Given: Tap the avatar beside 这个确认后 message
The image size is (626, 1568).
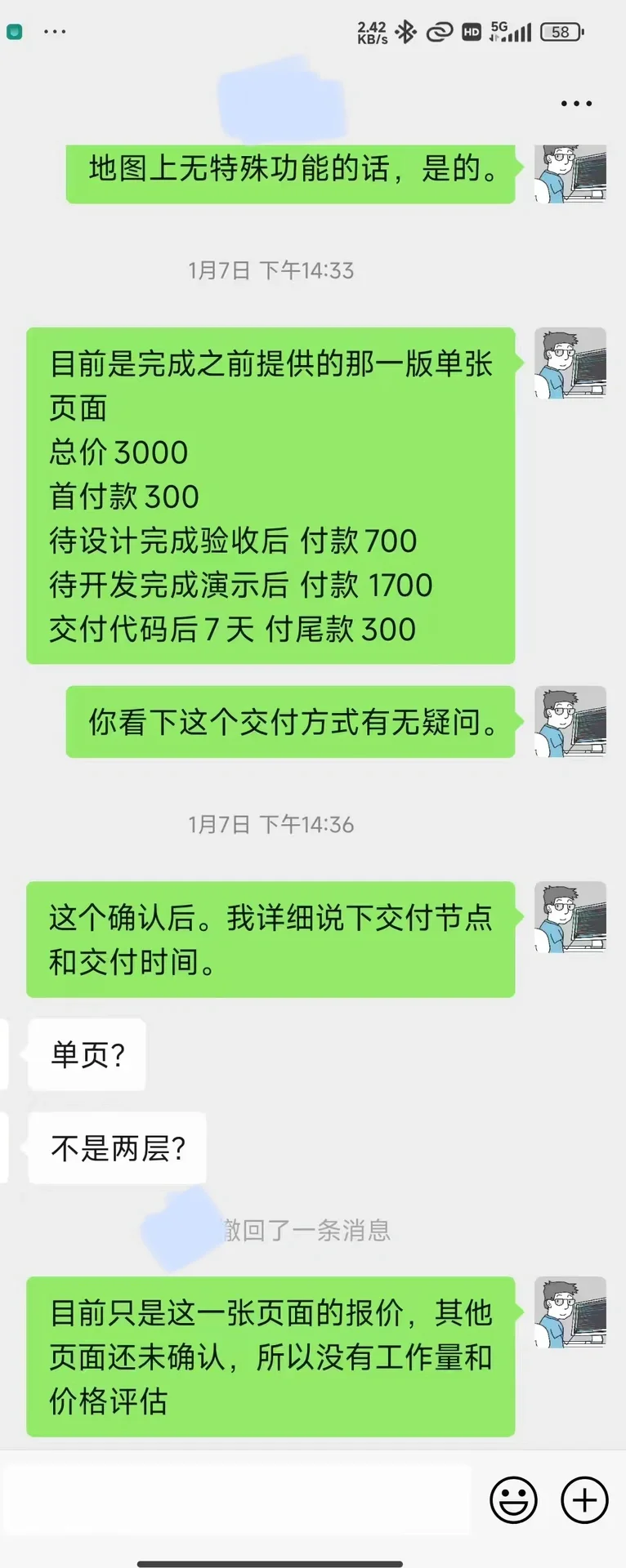Looking at the screenshot, I should (x=570, y=917).
